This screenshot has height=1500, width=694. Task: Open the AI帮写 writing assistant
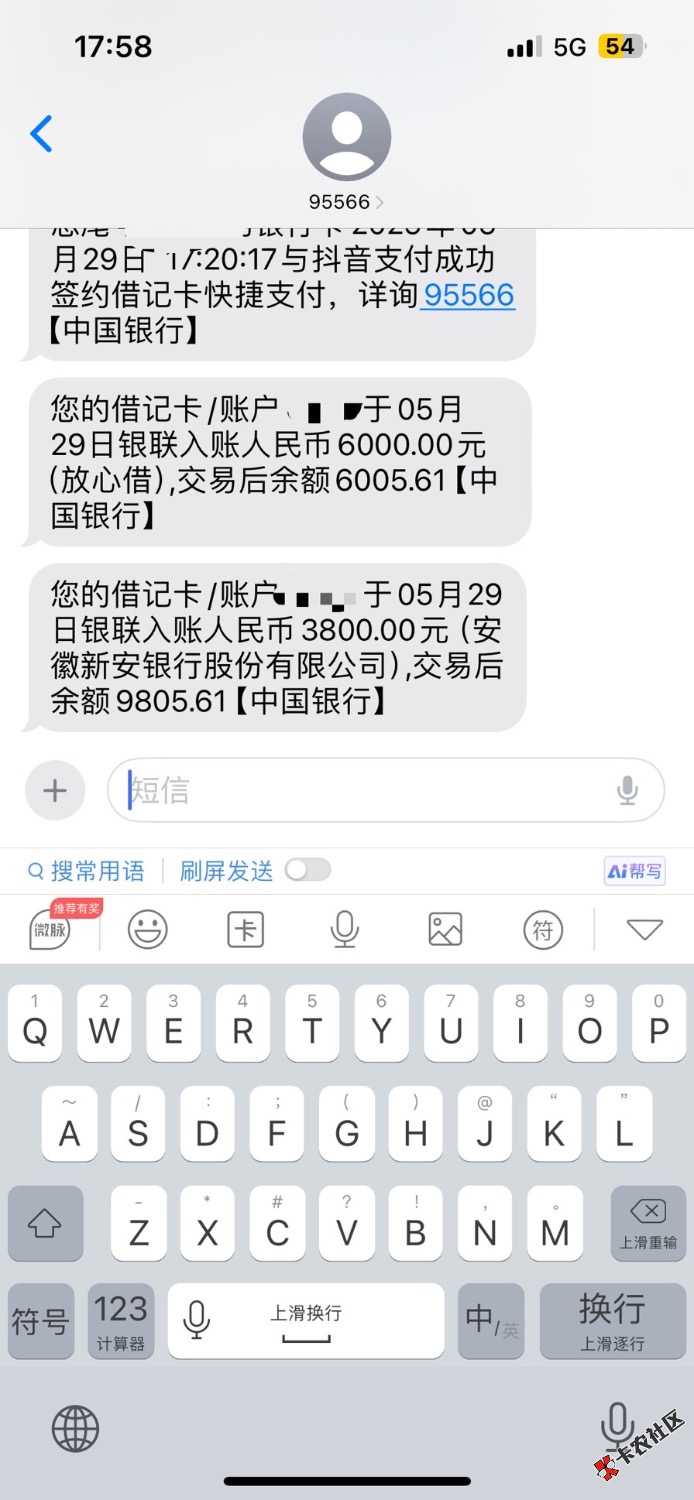[634, 871]
